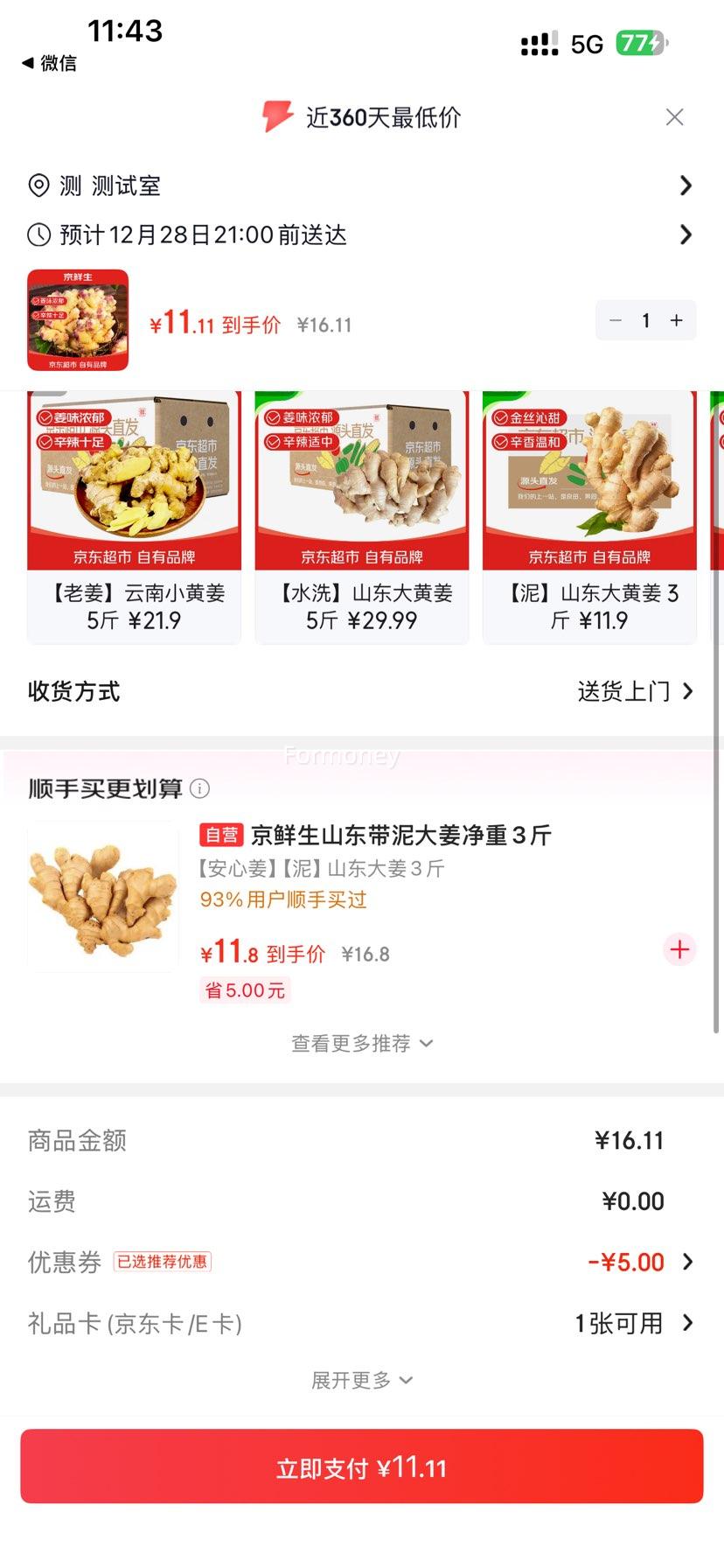This screenshot has width=724, height=1568.
Task: Decrease item quantity with minus stepper
Action: click(x=616, y=320)
